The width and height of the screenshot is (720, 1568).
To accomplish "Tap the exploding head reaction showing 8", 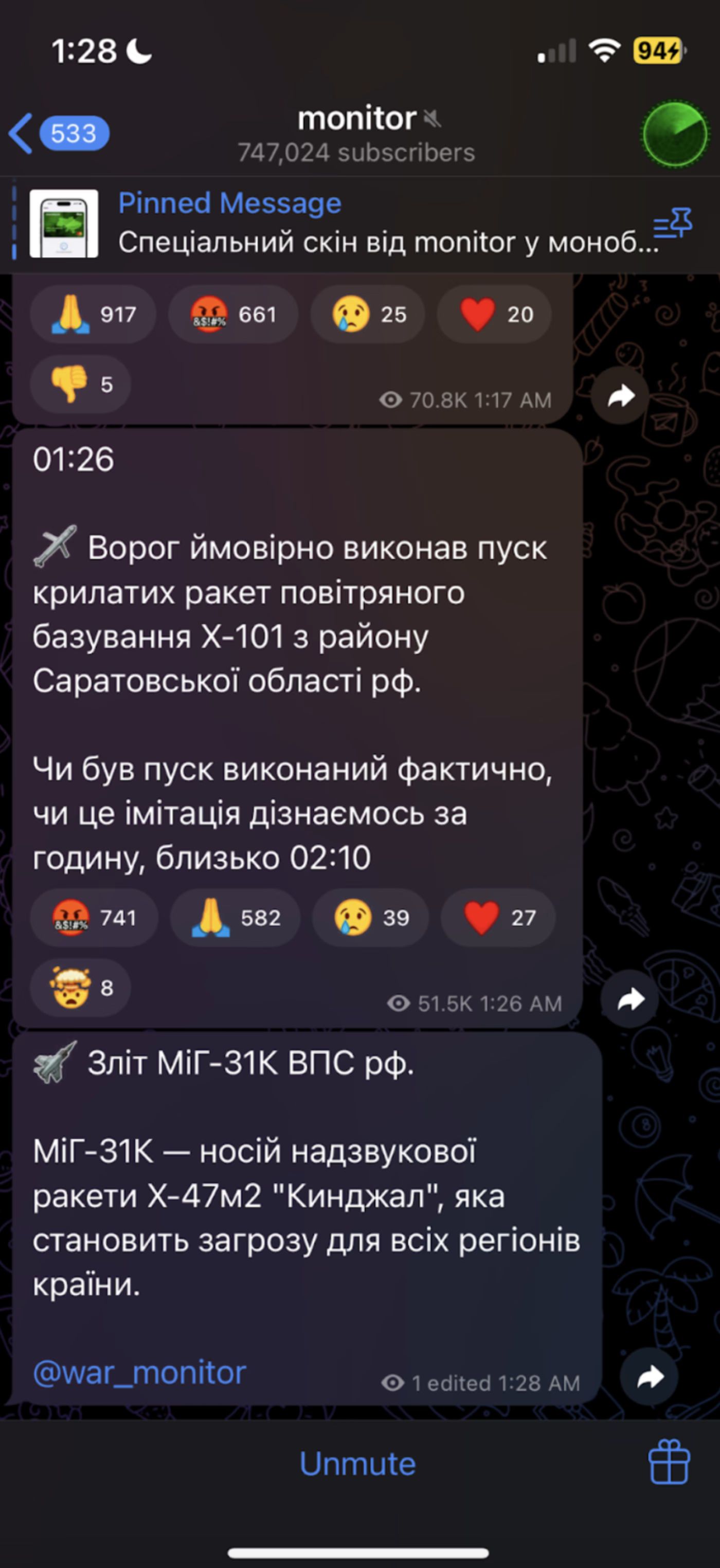I will pyautogui.click(x=80, y=987).
